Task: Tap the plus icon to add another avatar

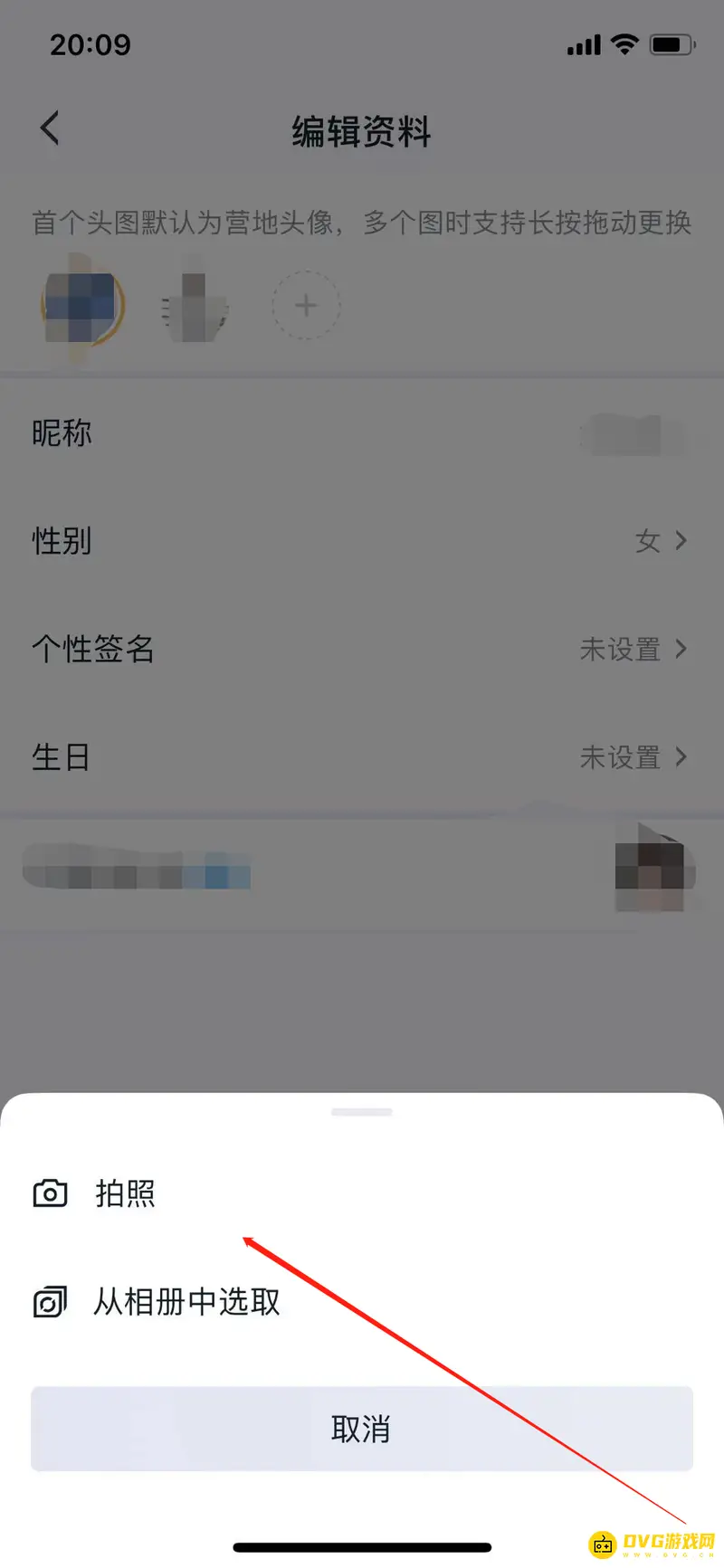Action: pos(306,305)
